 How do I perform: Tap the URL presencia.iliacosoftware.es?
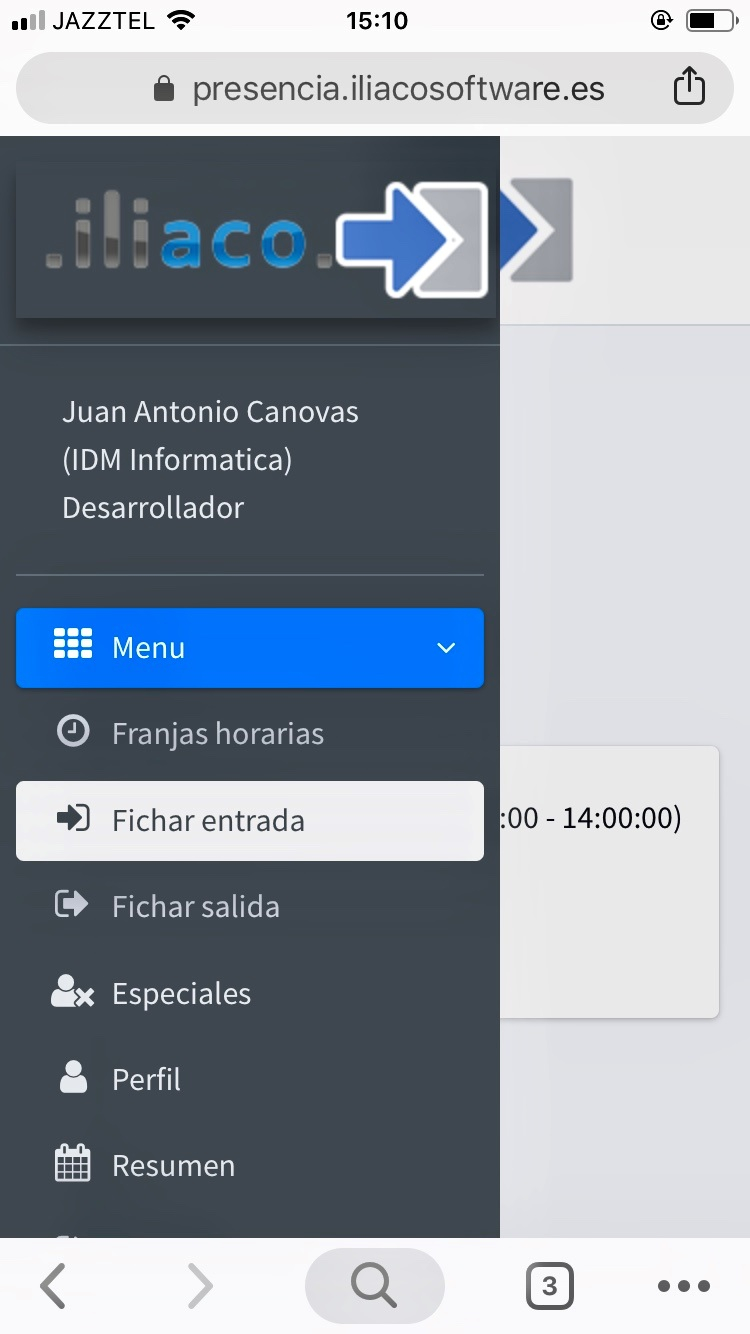398,89
